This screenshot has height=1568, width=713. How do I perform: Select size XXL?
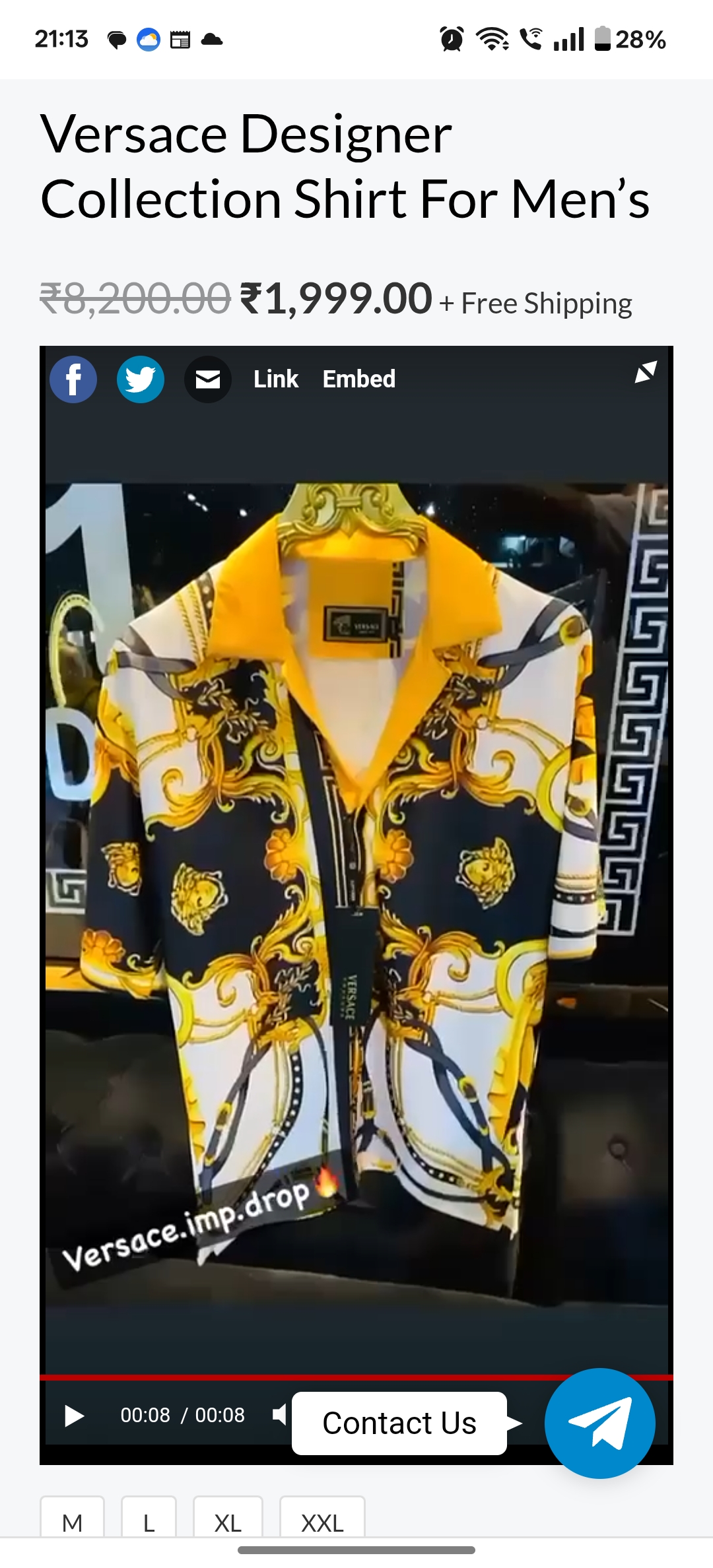tap(322, 1518)
